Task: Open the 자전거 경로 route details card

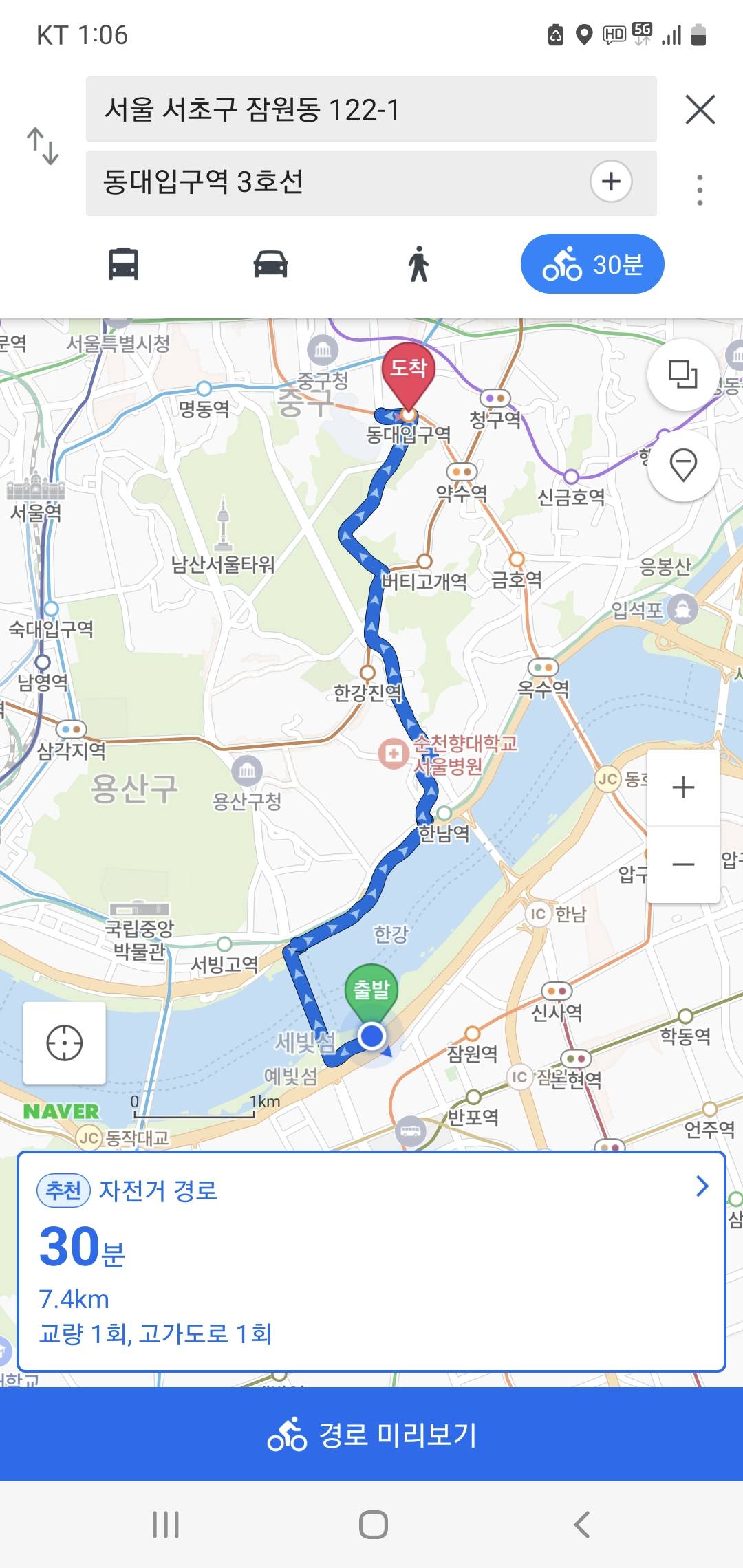Action: pyautogui.click(x=371, y=1261)
